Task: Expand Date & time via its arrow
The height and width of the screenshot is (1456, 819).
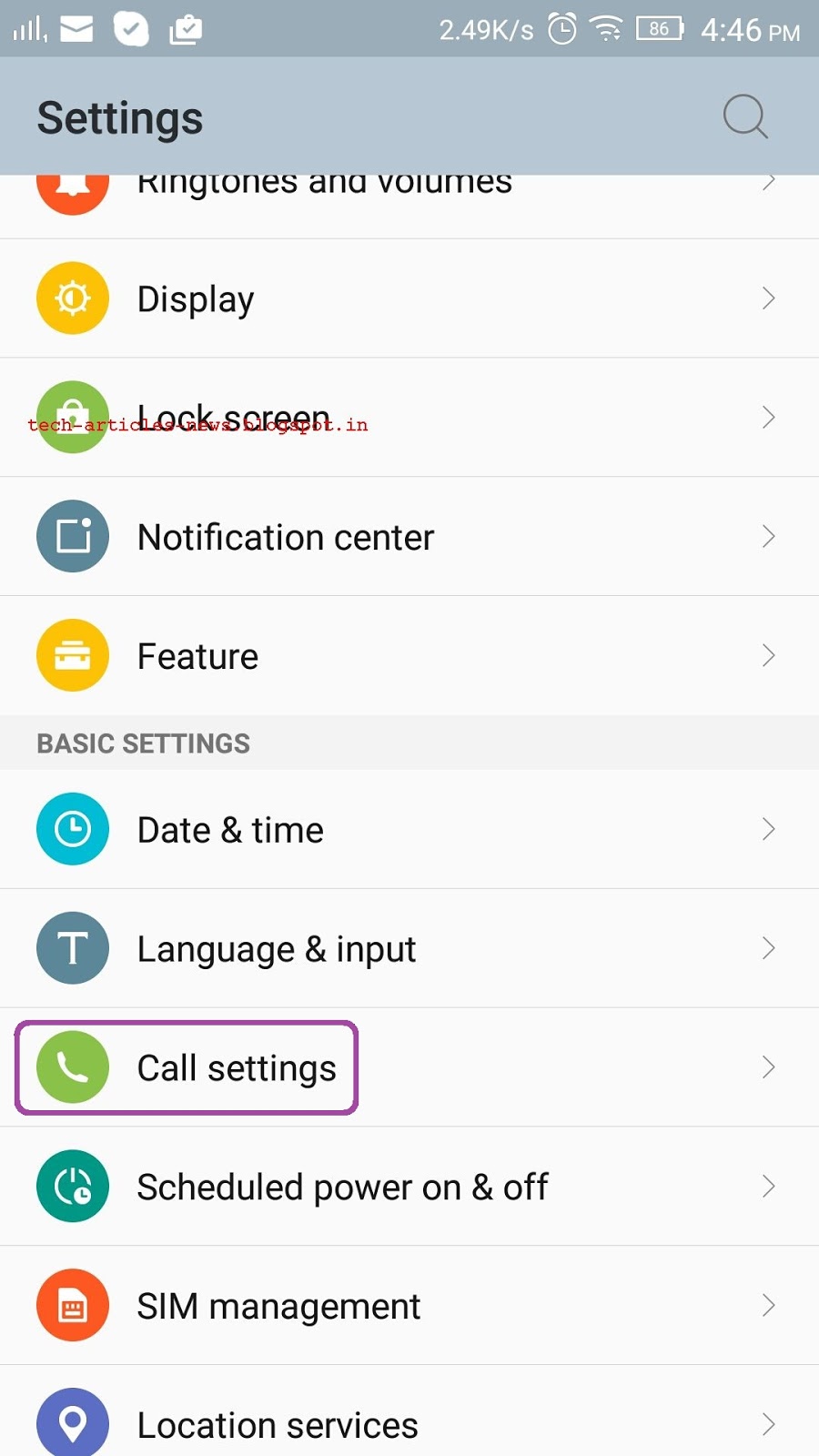Action: tap(767, 828)
